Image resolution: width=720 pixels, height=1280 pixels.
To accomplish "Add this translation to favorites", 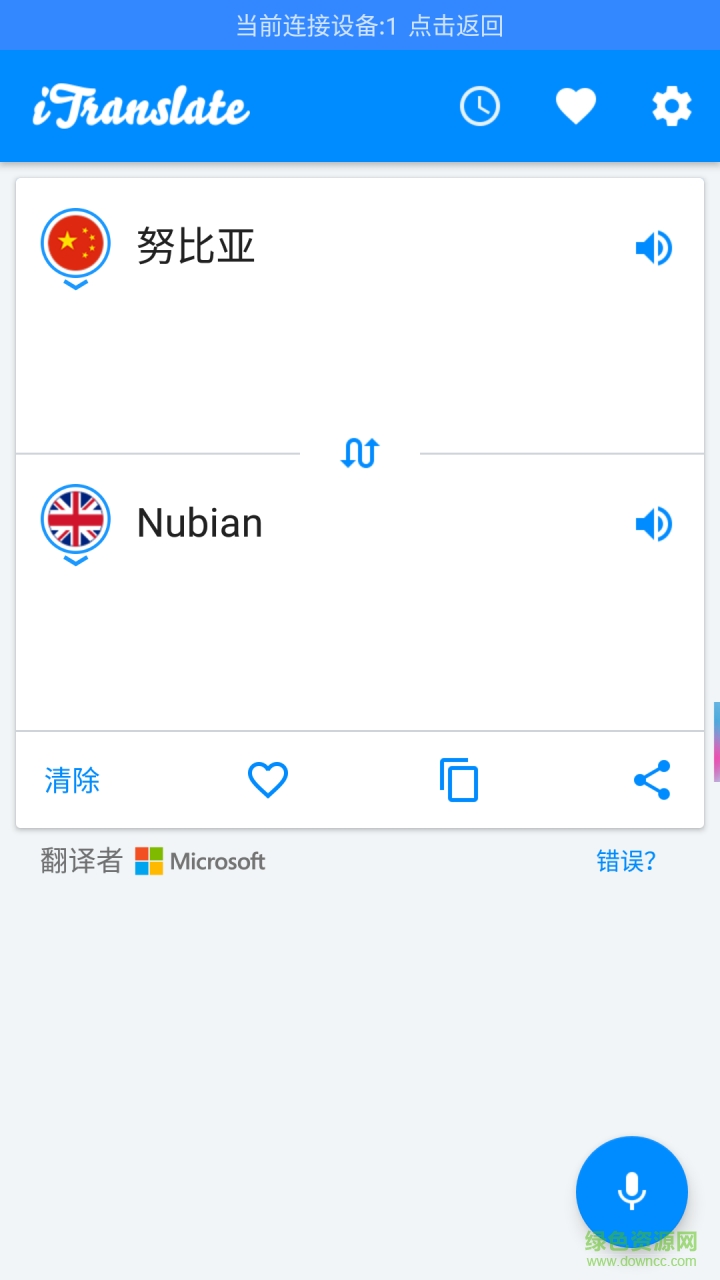I will click(267, 780).
